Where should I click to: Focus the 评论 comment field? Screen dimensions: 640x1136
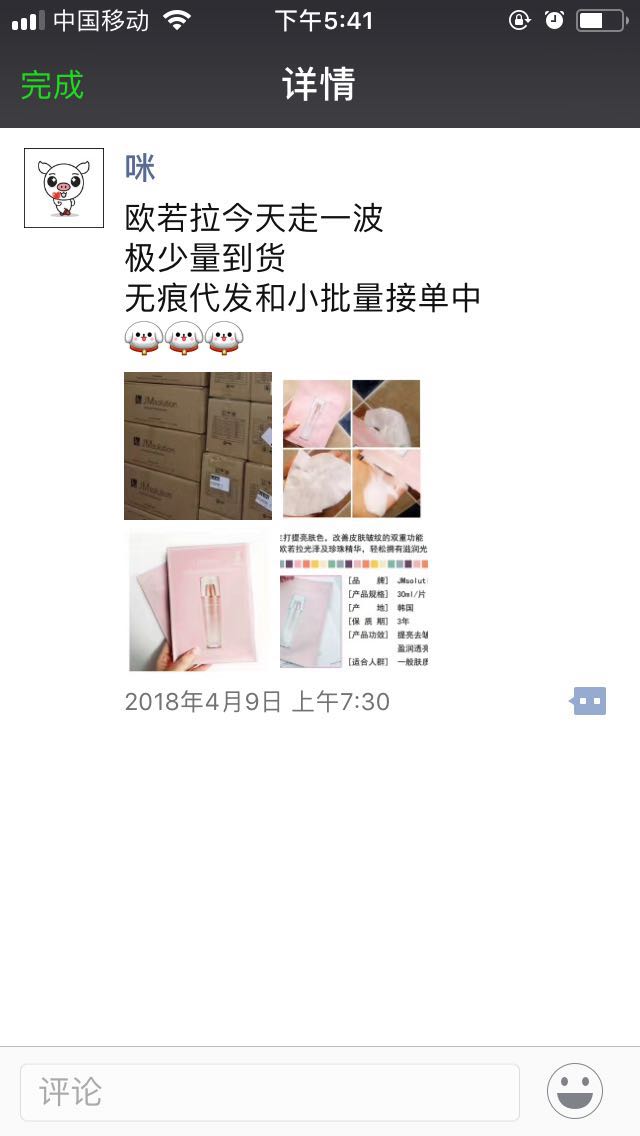[x=270, y=1092]
